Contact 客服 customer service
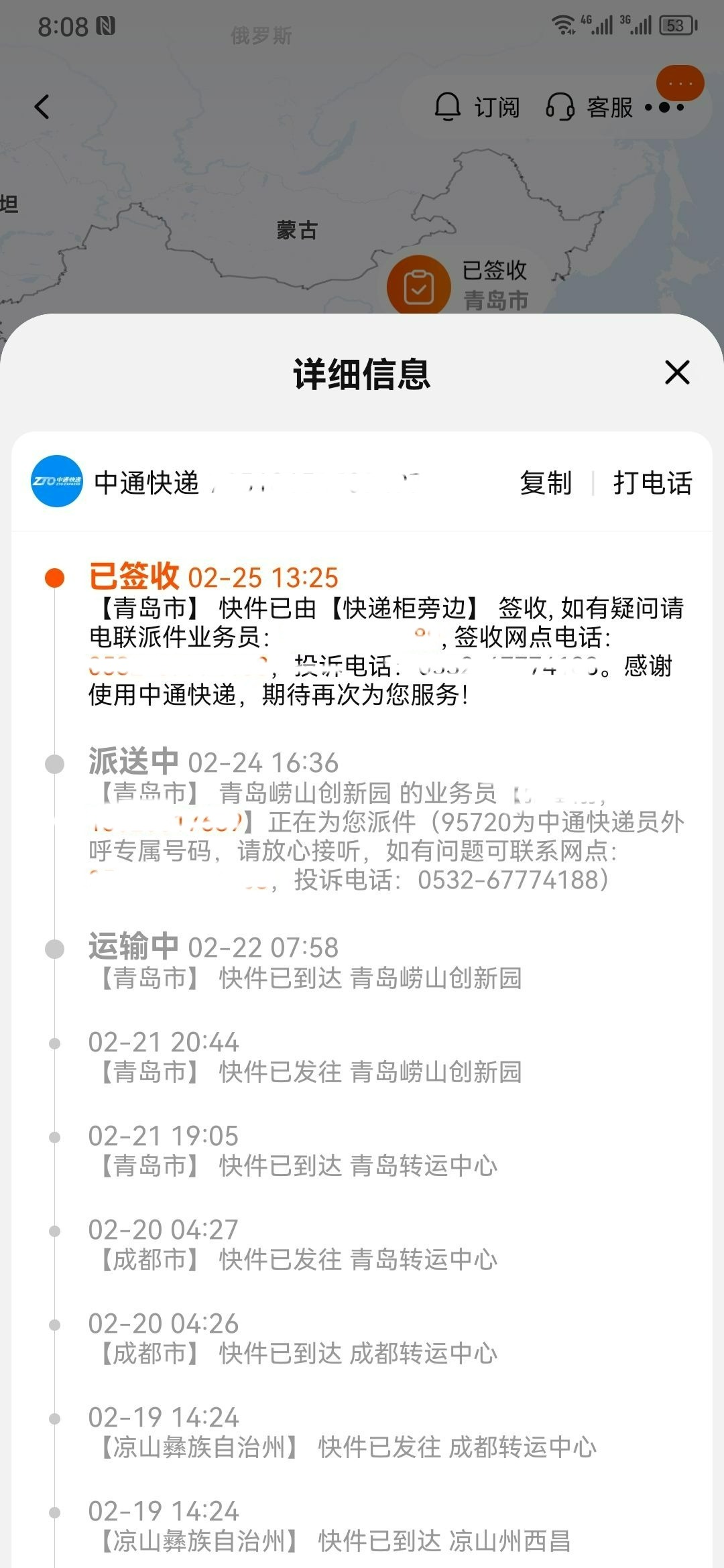 (589, 107)
